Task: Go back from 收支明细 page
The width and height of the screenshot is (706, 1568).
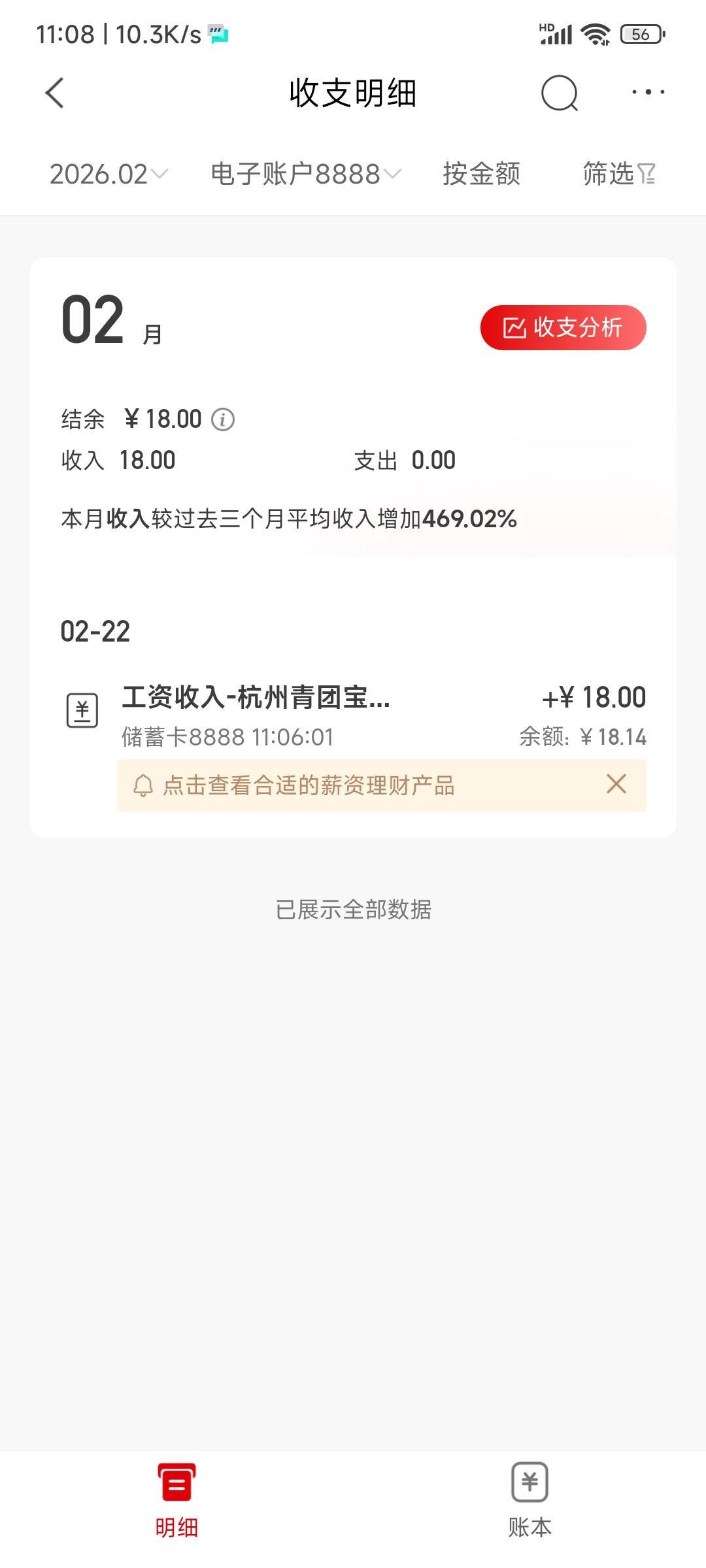Action: (x=55, y=93)
